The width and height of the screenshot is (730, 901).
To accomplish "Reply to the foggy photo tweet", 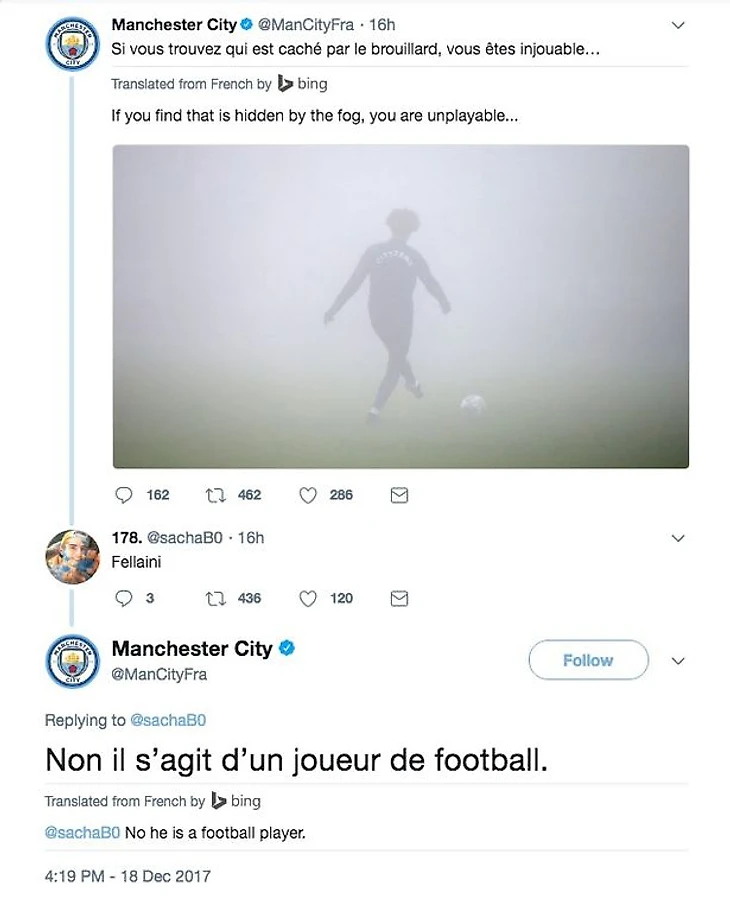I will tap(125, 495).
